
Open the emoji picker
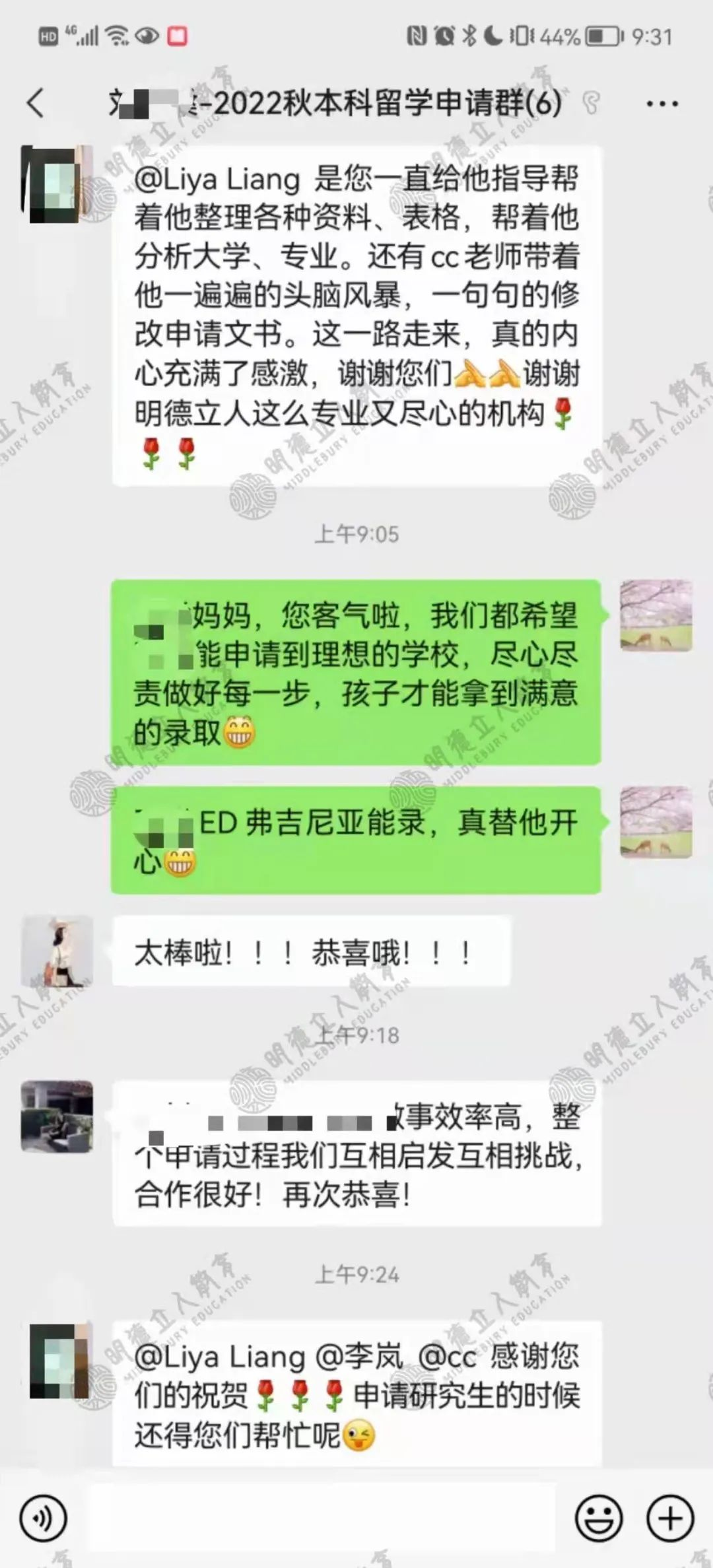(x=599, y=1518)
